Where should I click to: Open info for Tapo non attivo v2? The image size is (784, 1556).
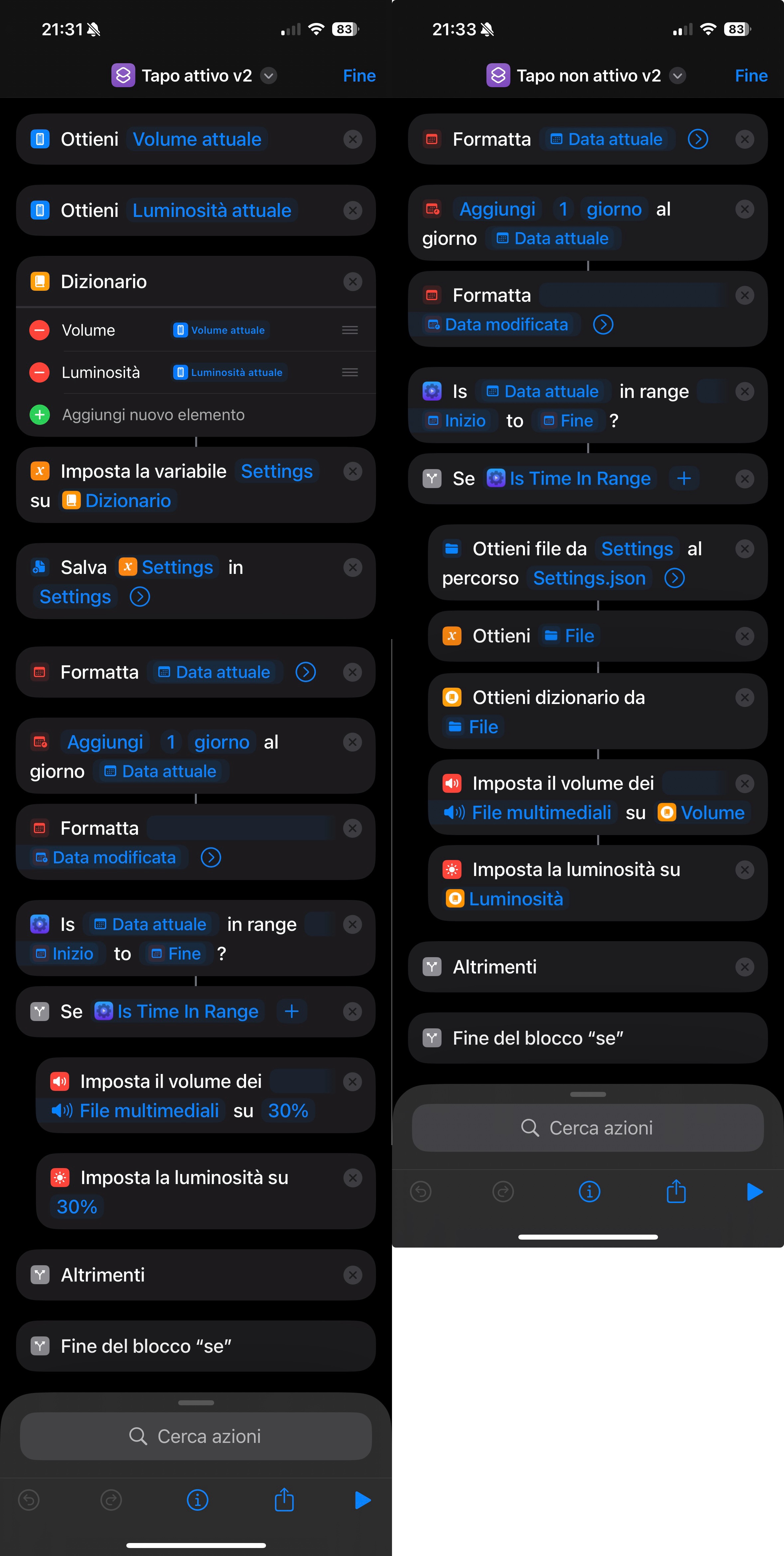[x=589, y=1192]
